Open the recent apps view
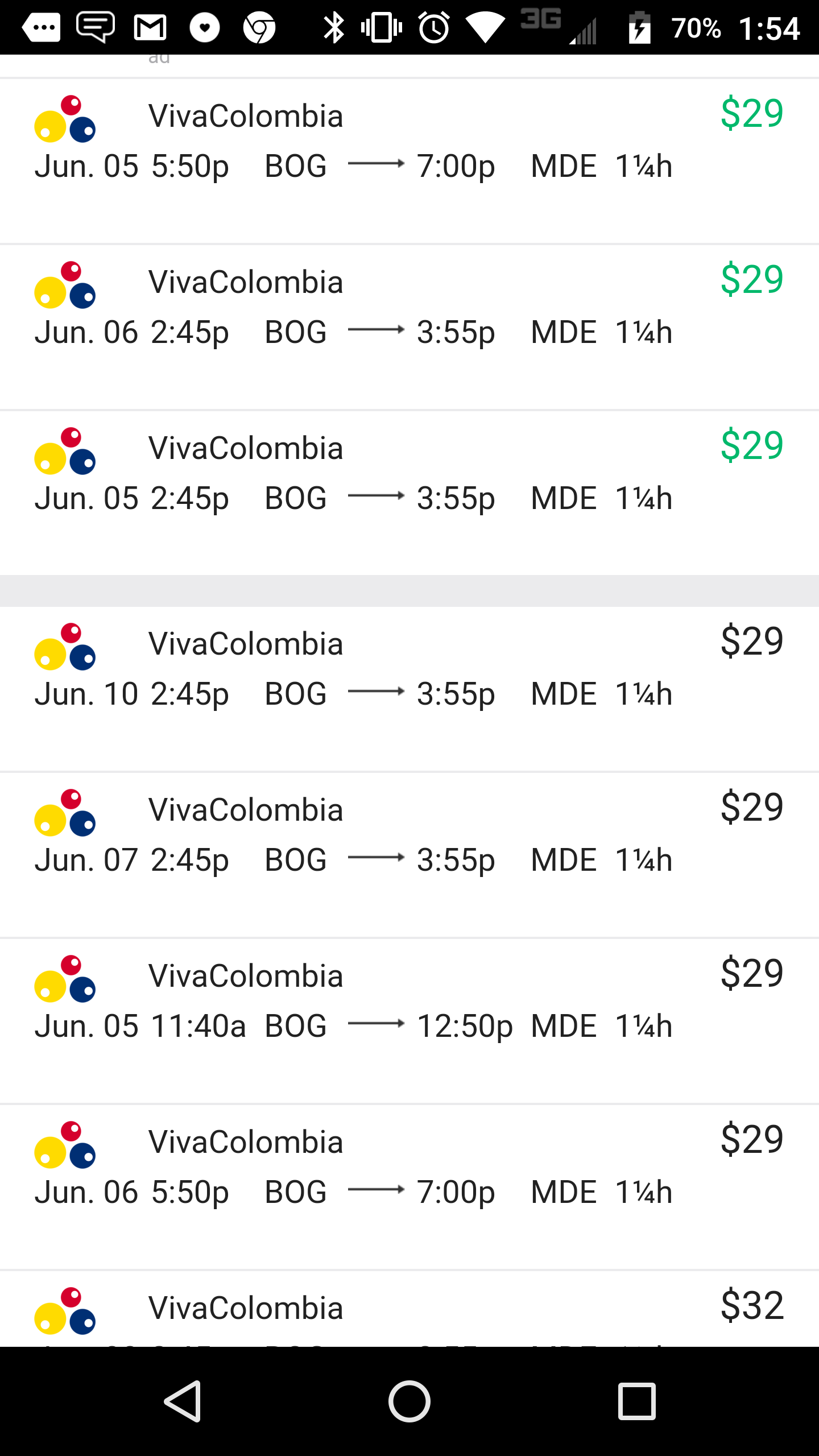 click(x=636, y=1401)
